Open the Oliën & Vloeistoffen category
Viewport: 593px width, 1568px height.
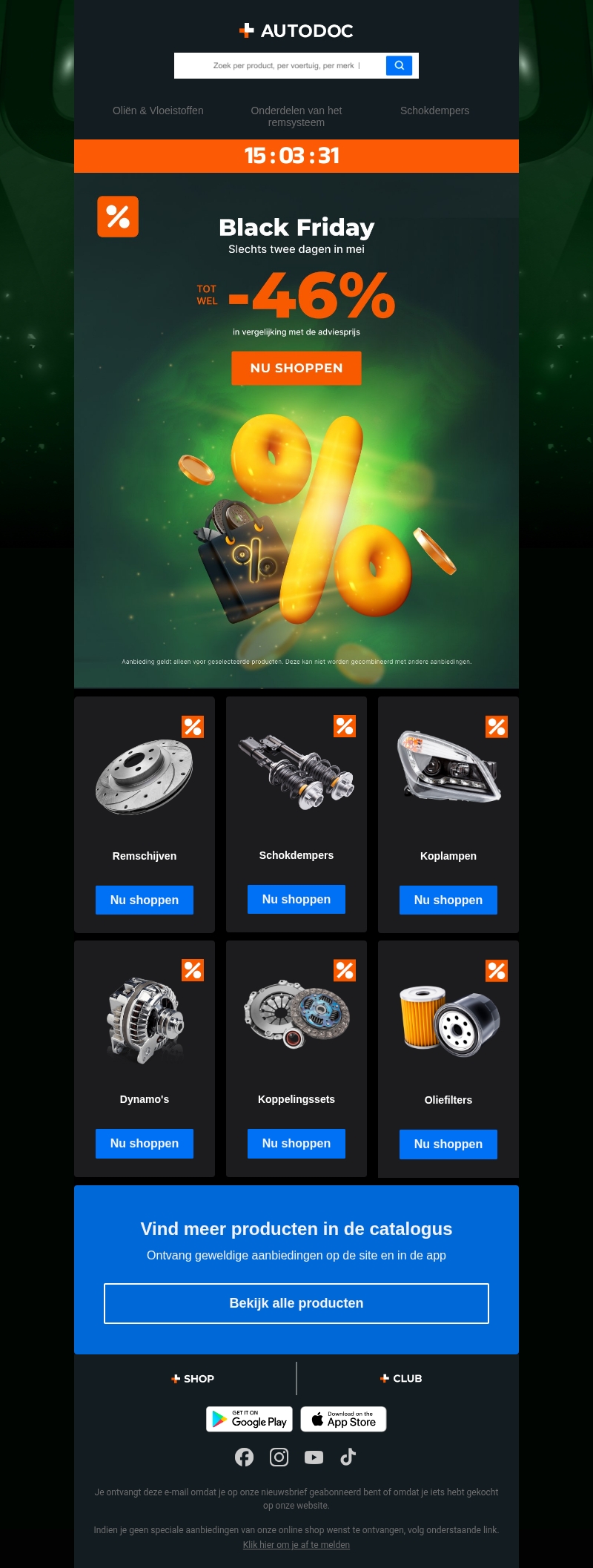coord(158,111)
